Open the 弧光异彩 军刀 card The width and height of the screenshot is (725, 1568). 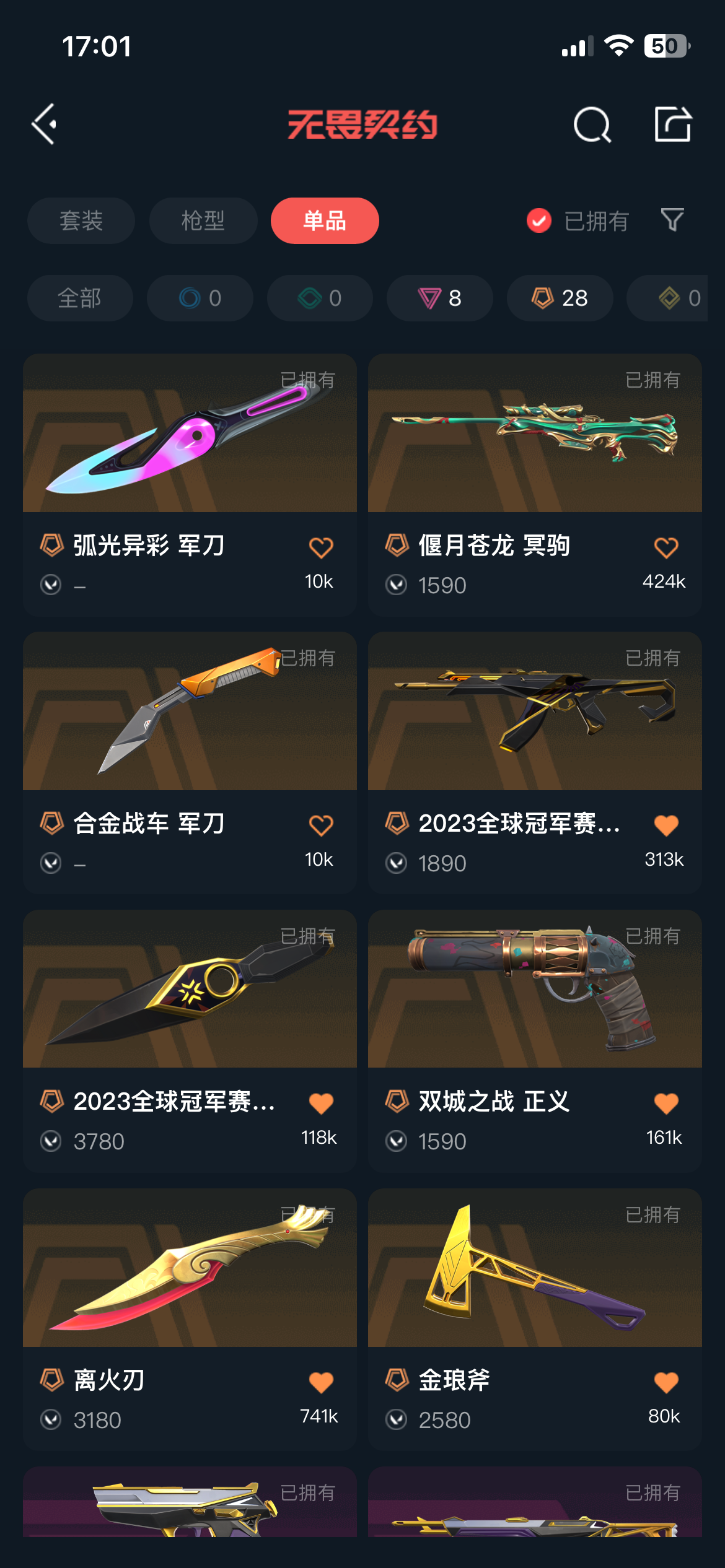190,484
